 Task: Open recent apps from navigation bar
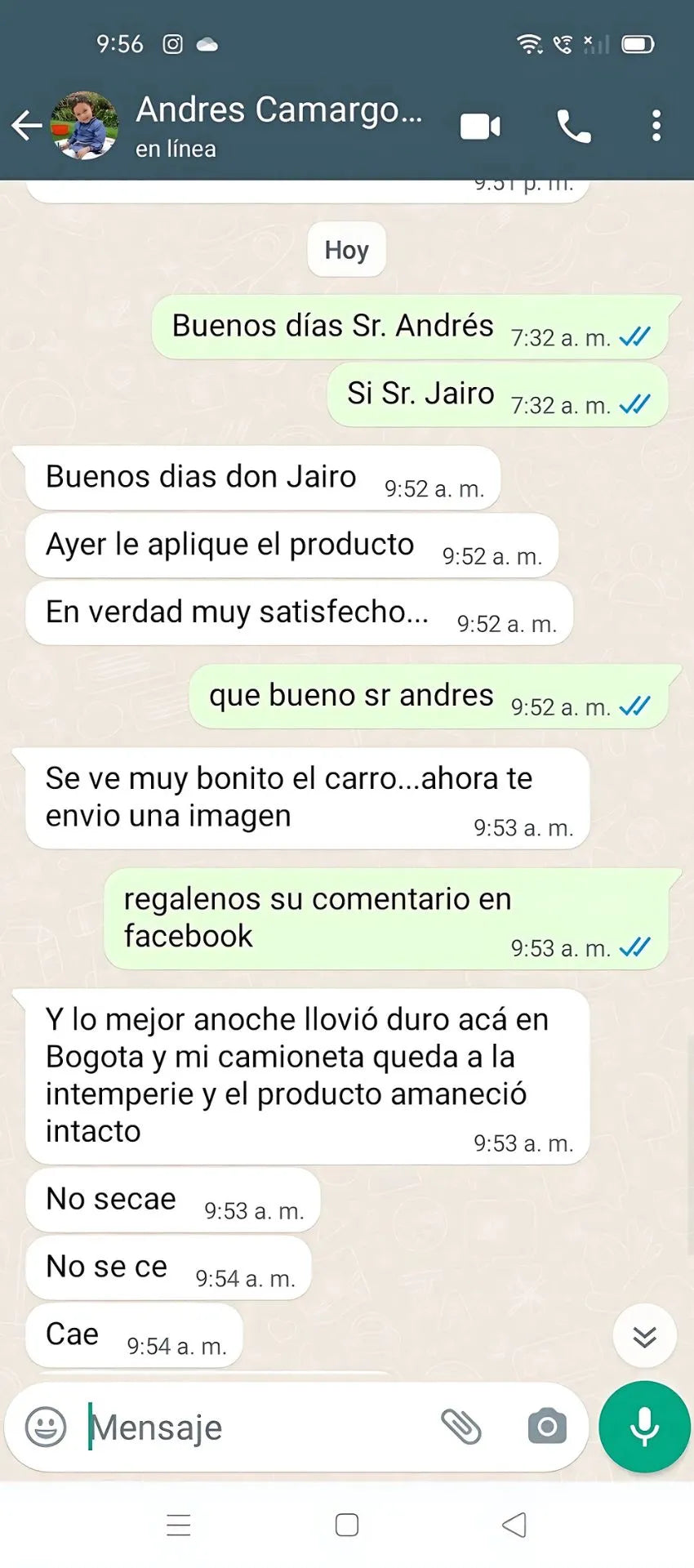178,1525
